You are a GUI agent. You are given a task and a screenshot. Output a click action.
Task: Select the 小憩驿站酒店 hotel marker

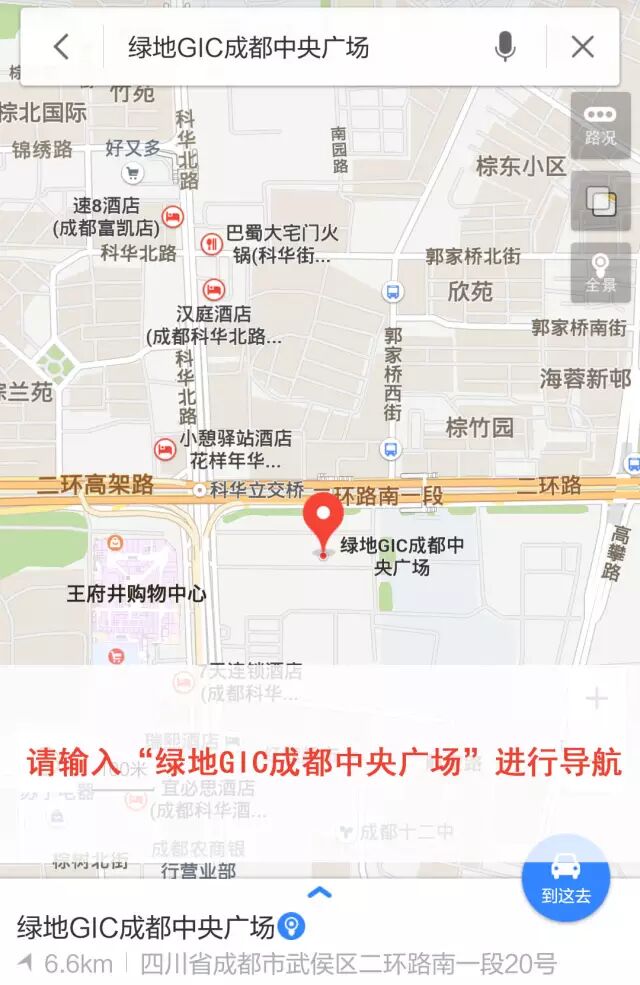point(164,449)
